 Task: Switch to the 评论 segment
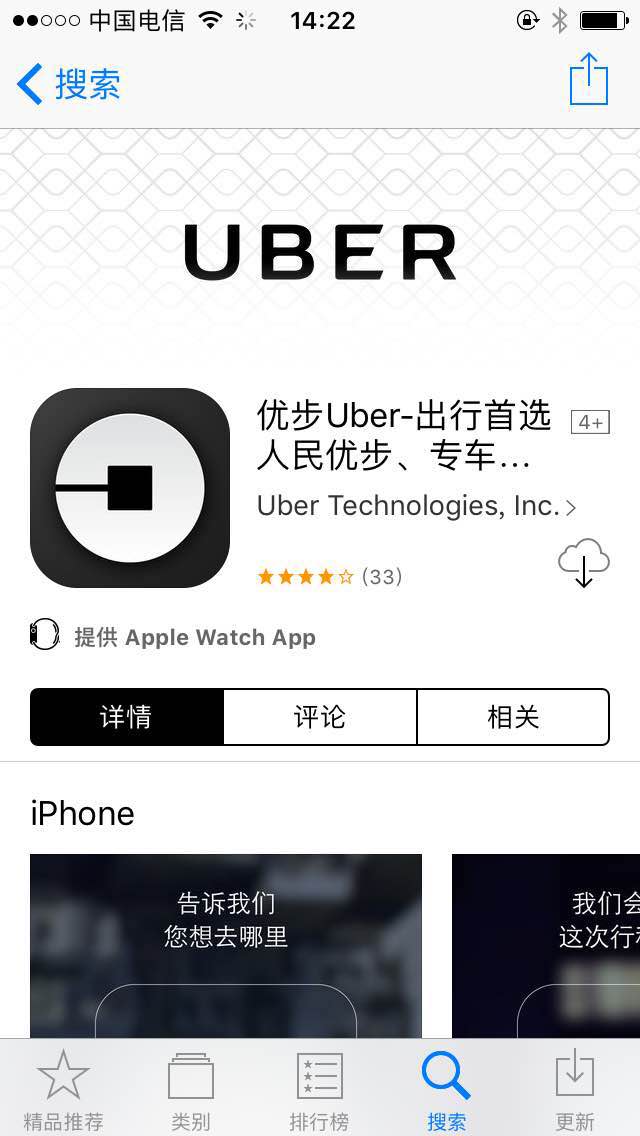tap(320, 717)
